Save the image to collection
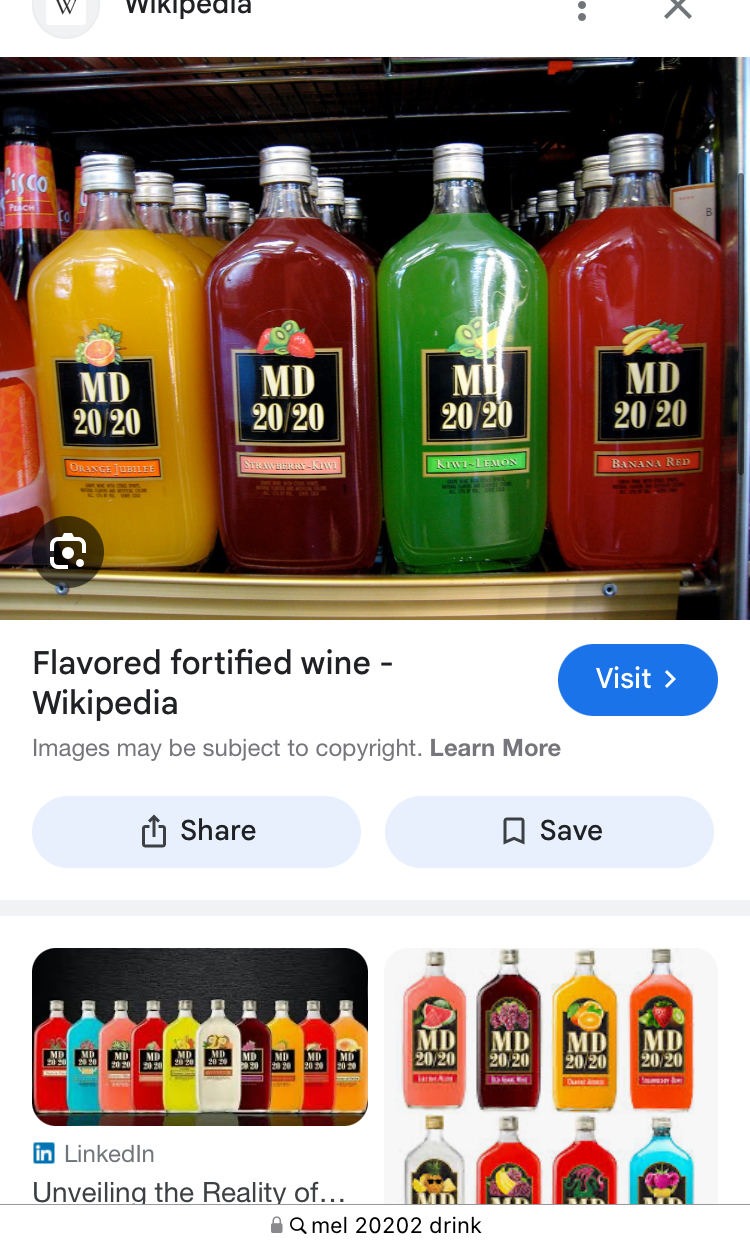This screenshot has height=1247, width=750. tap(549, 831)
